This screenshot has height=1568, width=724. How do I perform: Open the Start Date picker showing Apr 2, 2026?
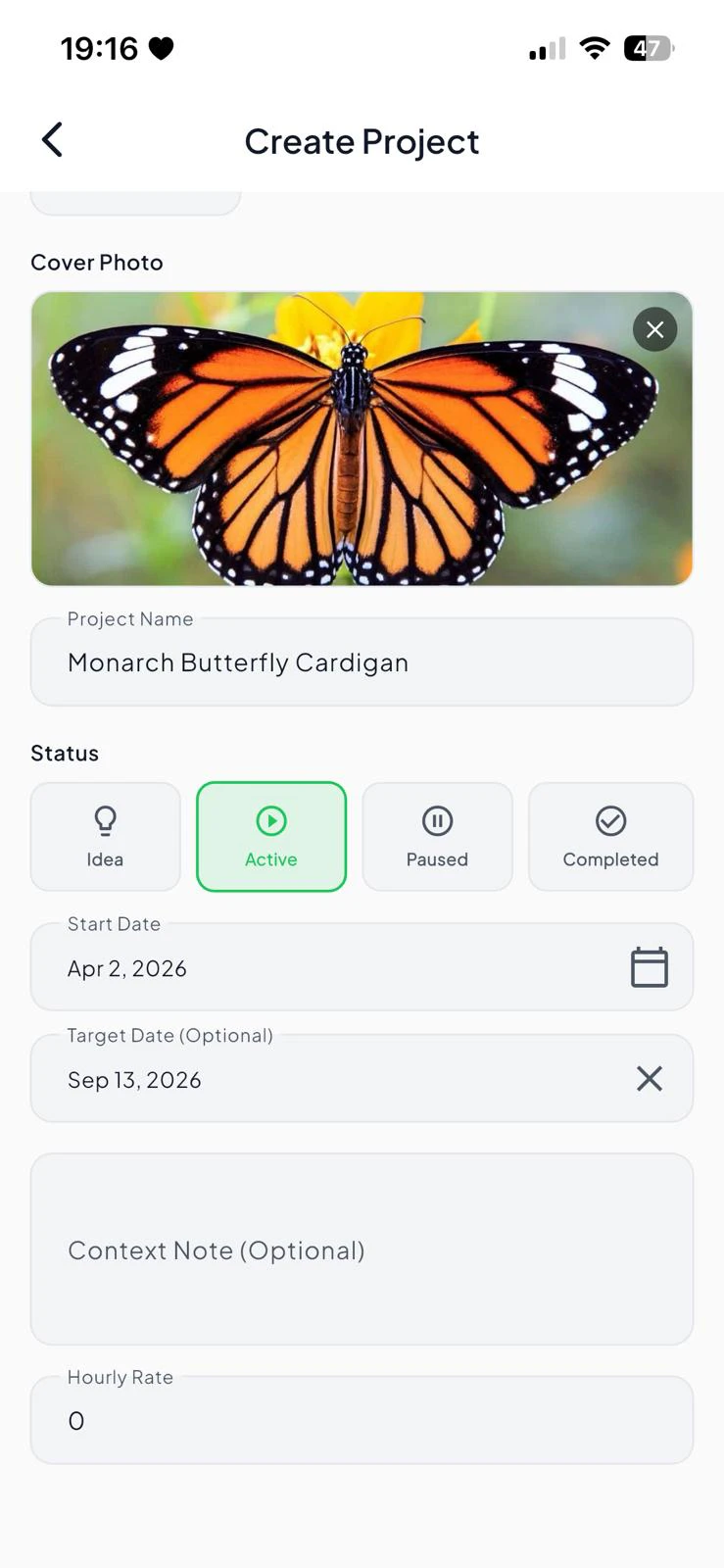pyautogui.click(x=294, y=968)
